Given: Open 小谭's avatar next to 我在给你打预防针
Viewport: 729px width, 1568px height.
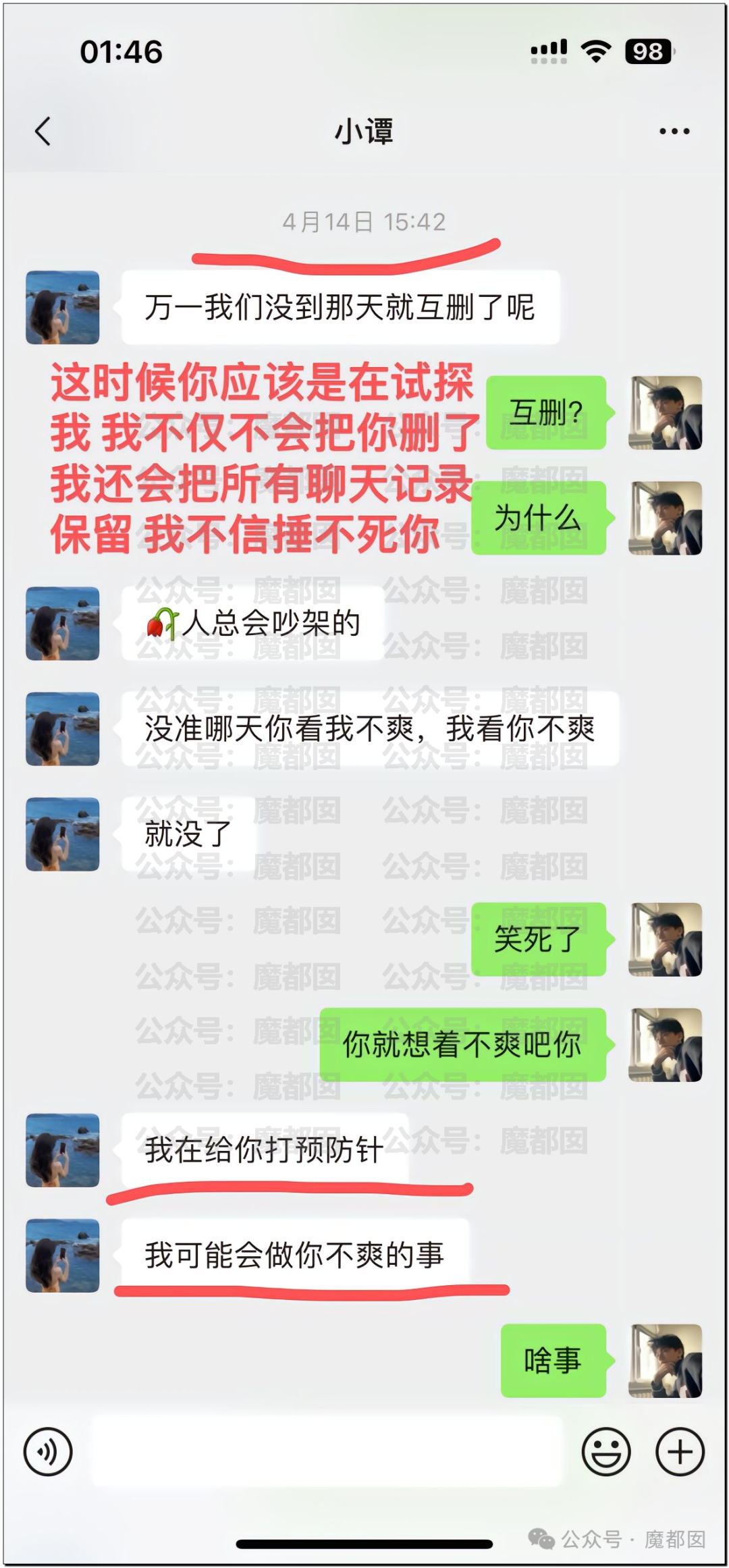Looking at the screenshot, I should tap(63, 1150).
